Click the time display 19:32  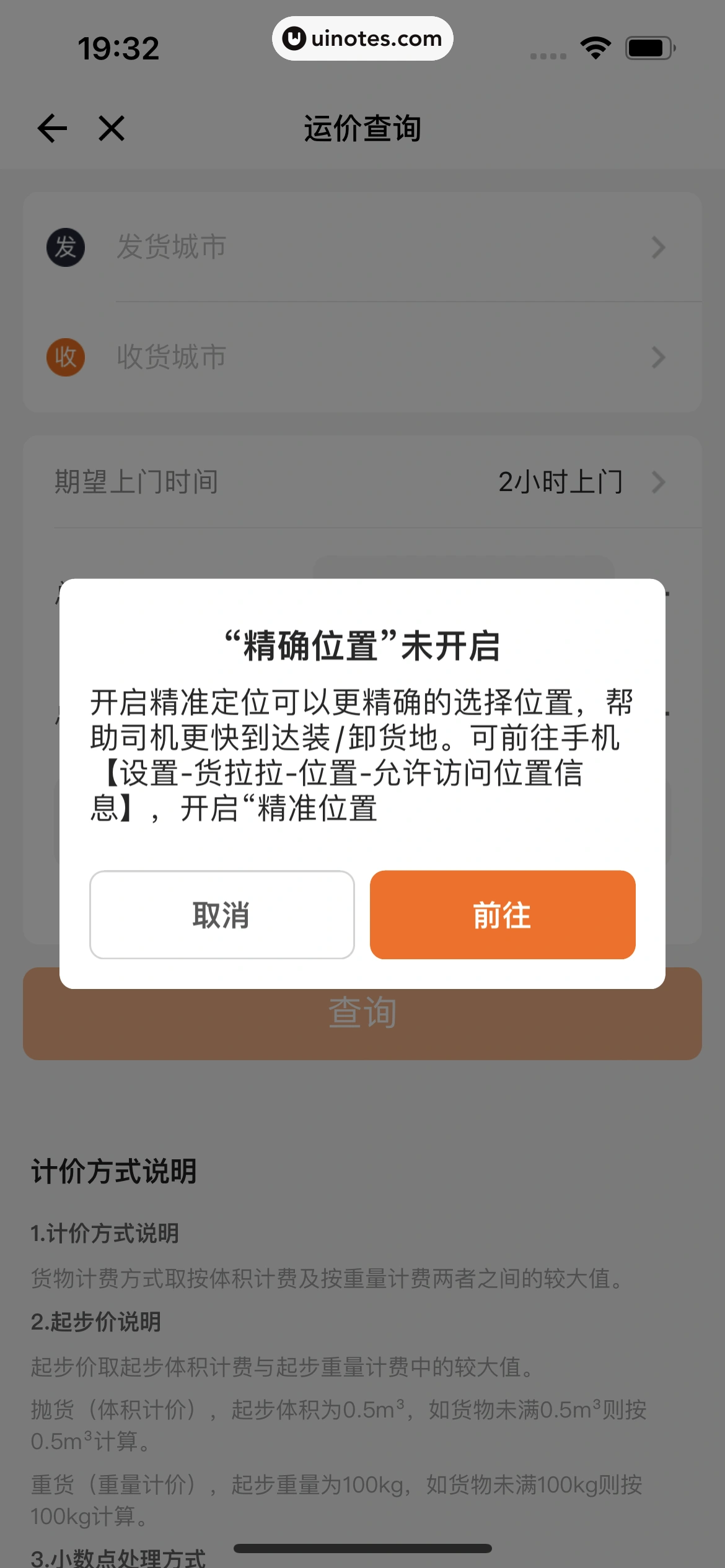coord(118,46)
